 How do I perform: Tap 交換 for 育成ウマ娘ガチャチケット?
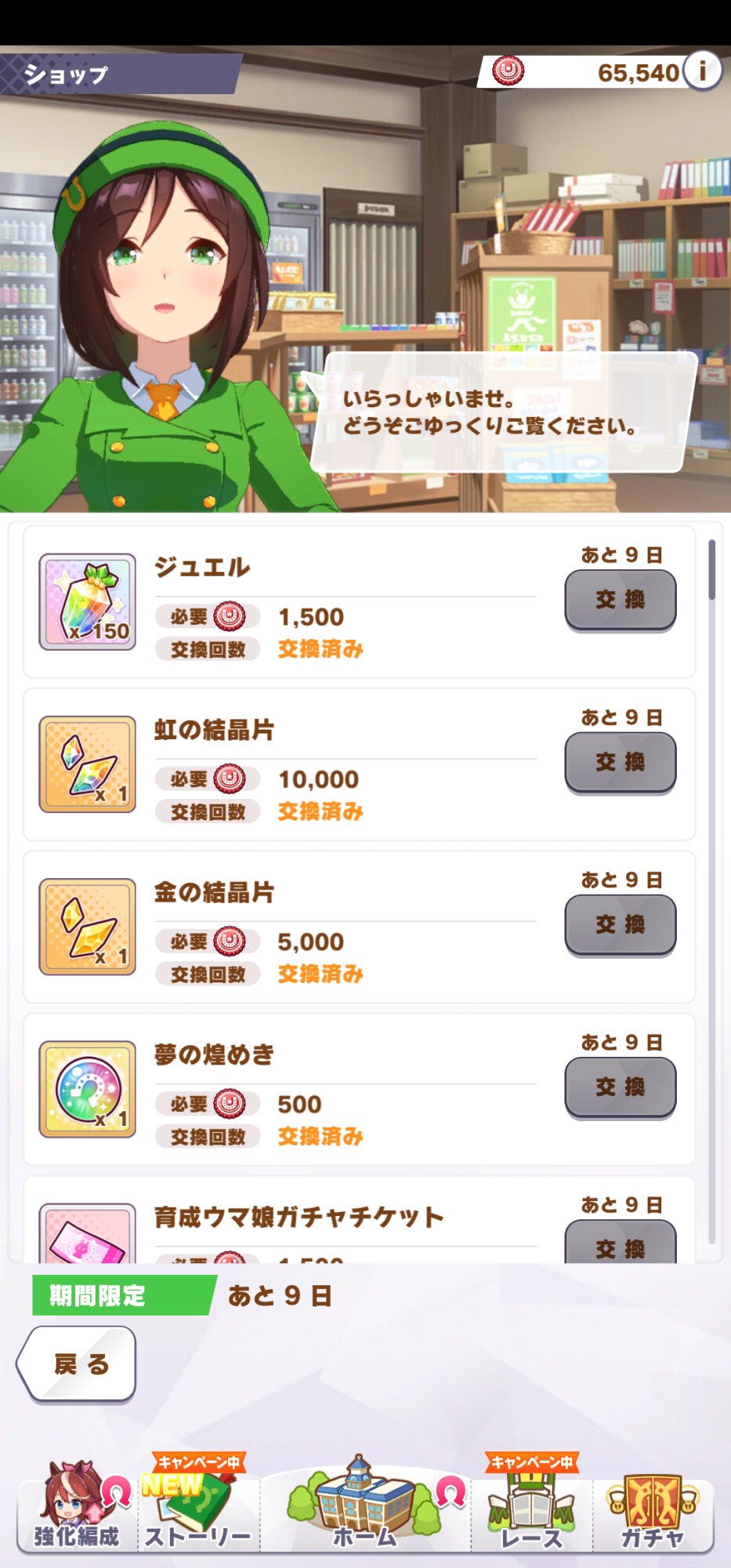(x=620, y=1243)
